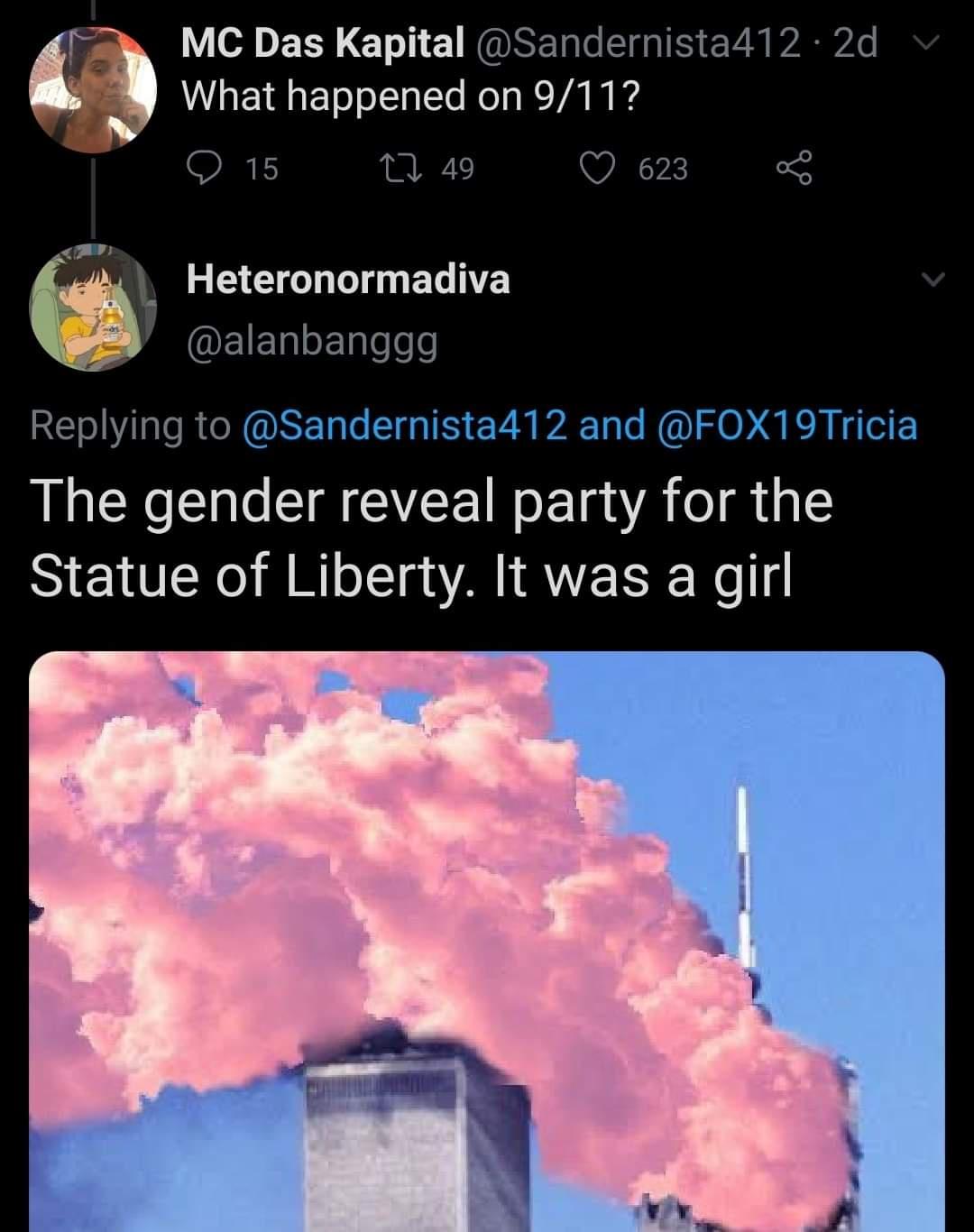Share MC Das Kapital's tweet
Image resolution: width=974 pixels, height=1232 pixels.
(x=795, y=169)
